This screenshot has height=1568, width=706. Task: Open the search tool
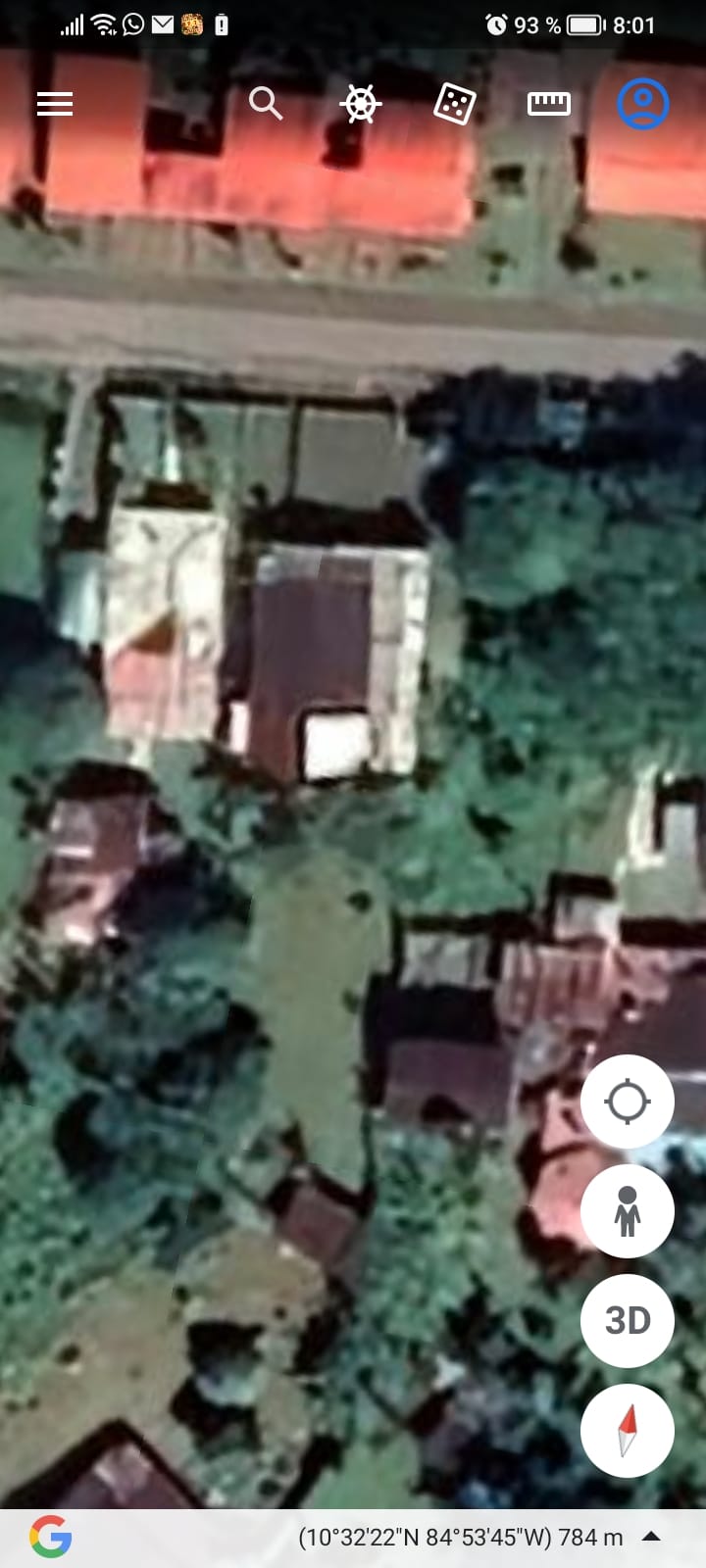click(265, 103)
